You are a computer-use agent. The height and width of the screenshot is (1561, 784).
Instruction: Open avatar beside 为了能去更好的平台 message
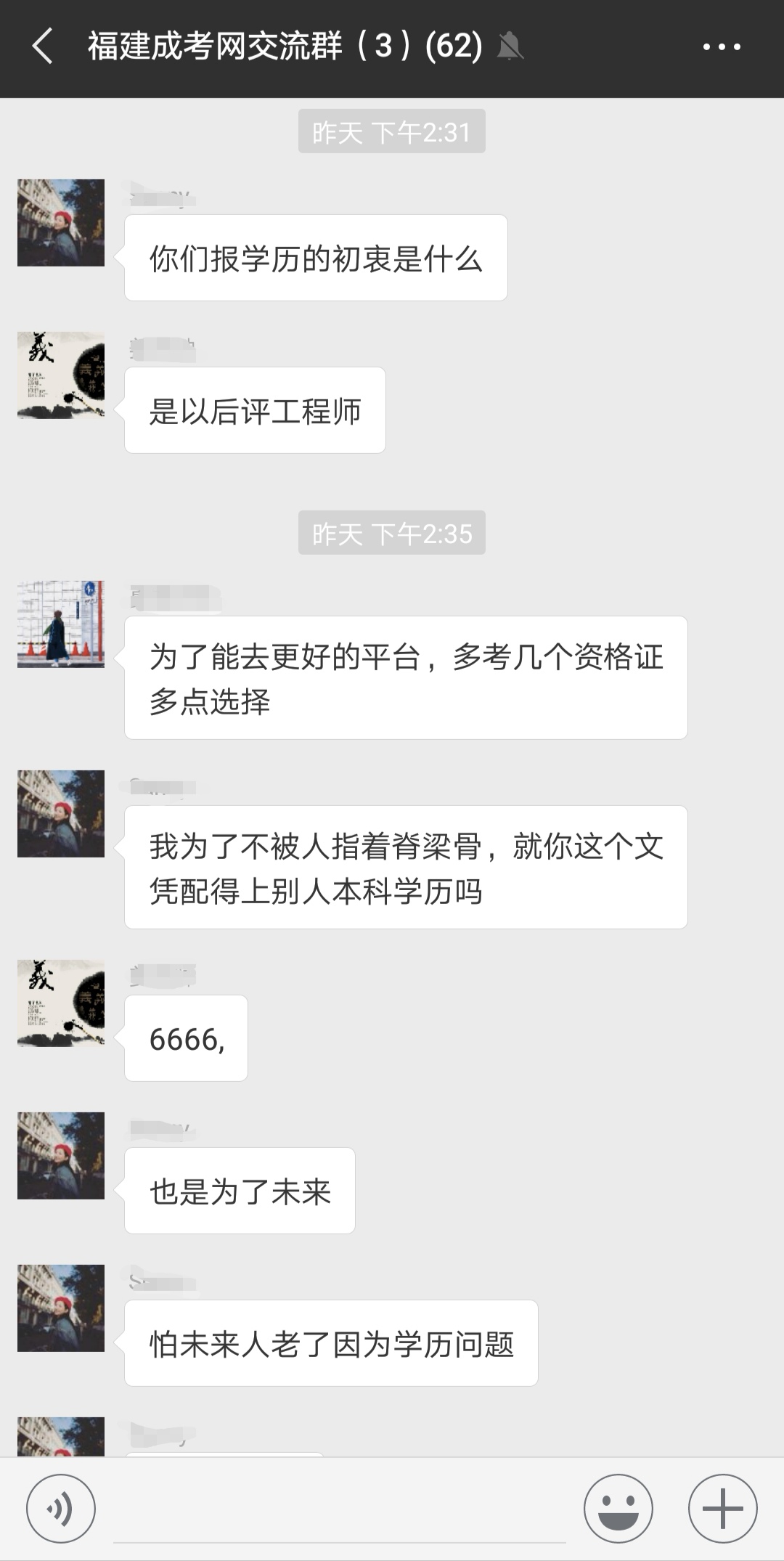[61, 624]
